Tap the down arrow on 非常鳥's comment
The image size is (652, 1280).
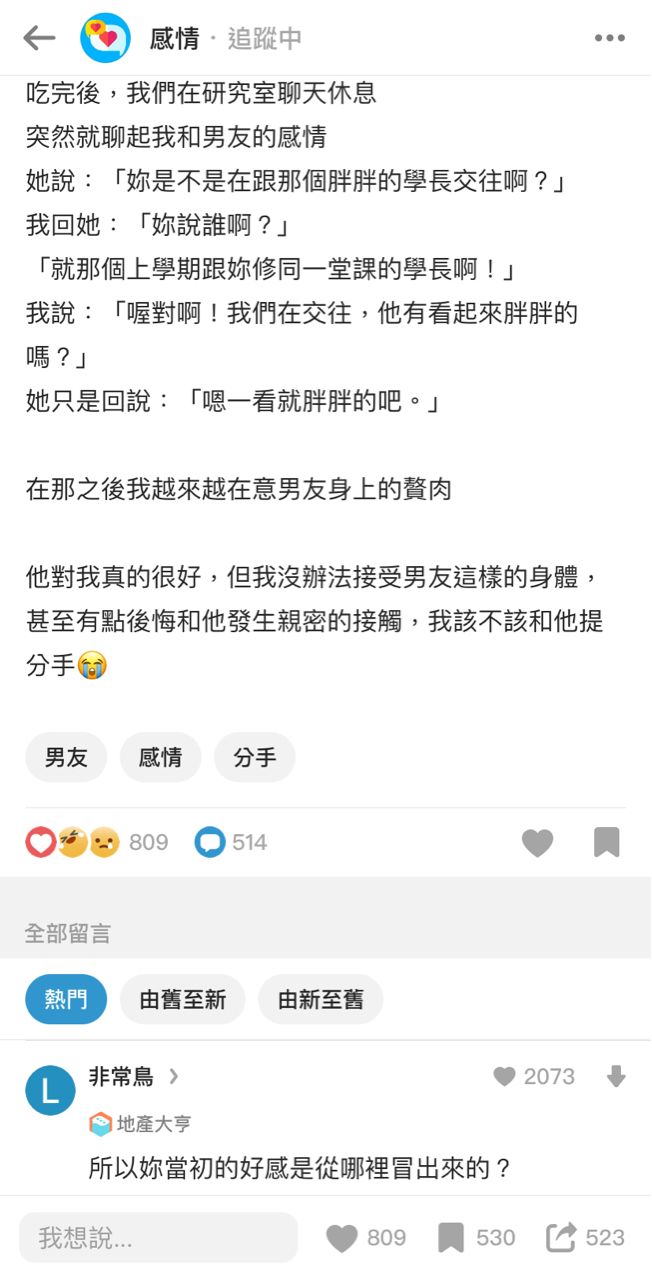pyautogui.click(x=616, y=1076)
